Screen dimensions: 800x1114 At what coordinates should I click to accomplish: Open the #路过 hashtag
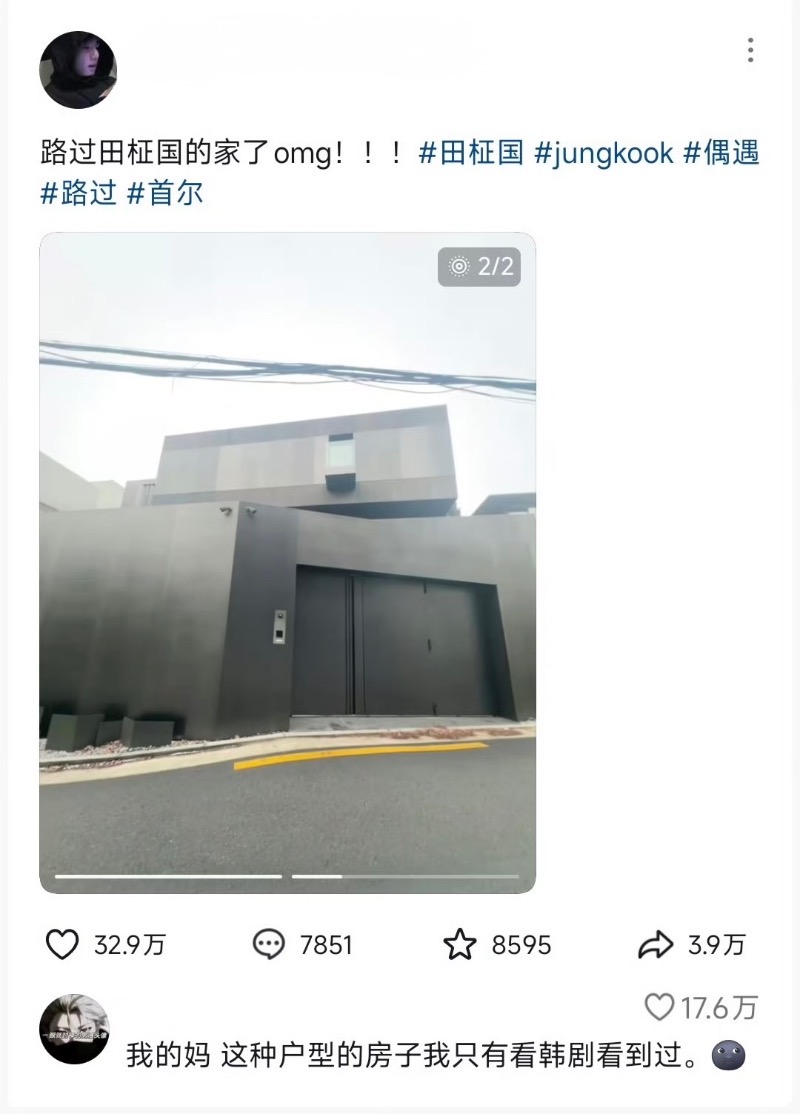[78, 192]
